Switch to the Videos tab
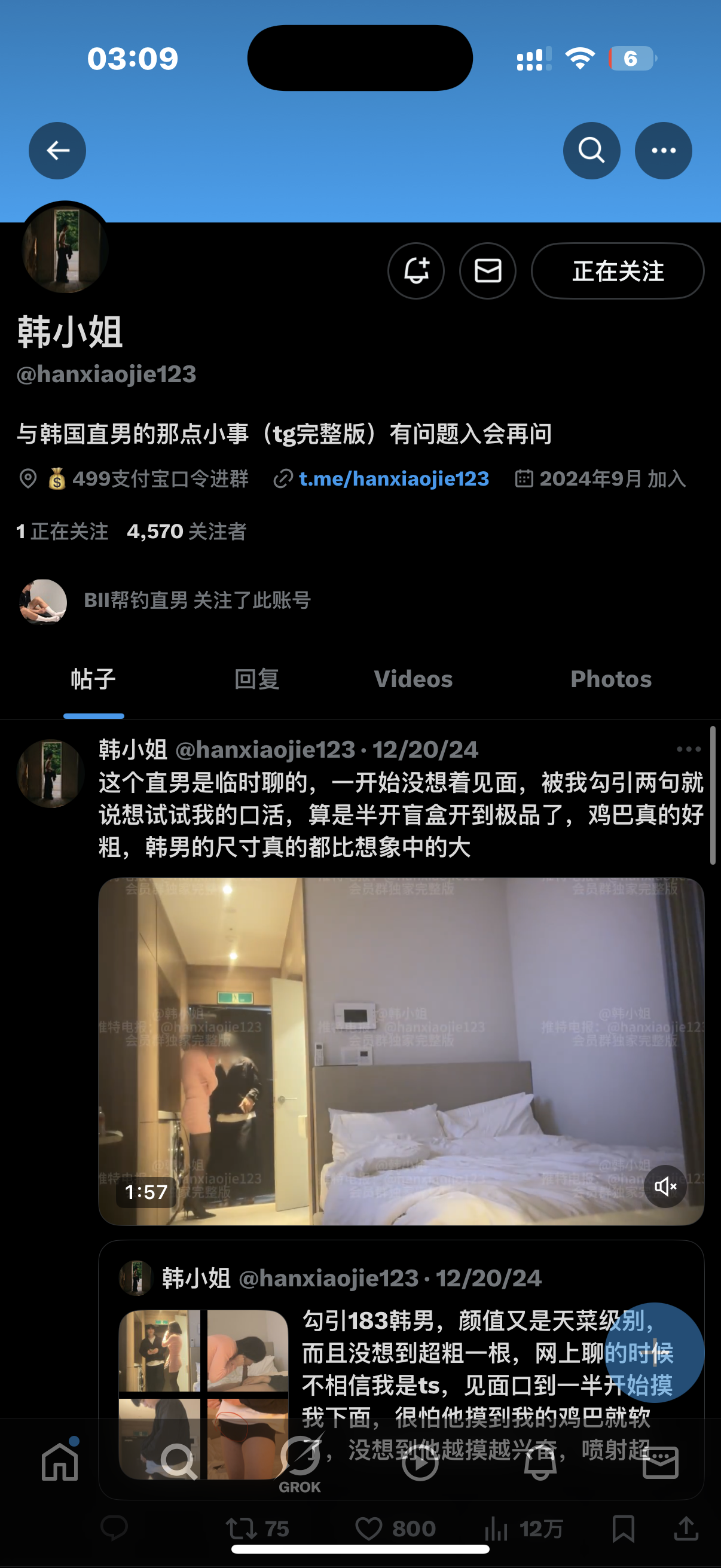The height and width of the screenshot is (1568, 721). (413, 679)
